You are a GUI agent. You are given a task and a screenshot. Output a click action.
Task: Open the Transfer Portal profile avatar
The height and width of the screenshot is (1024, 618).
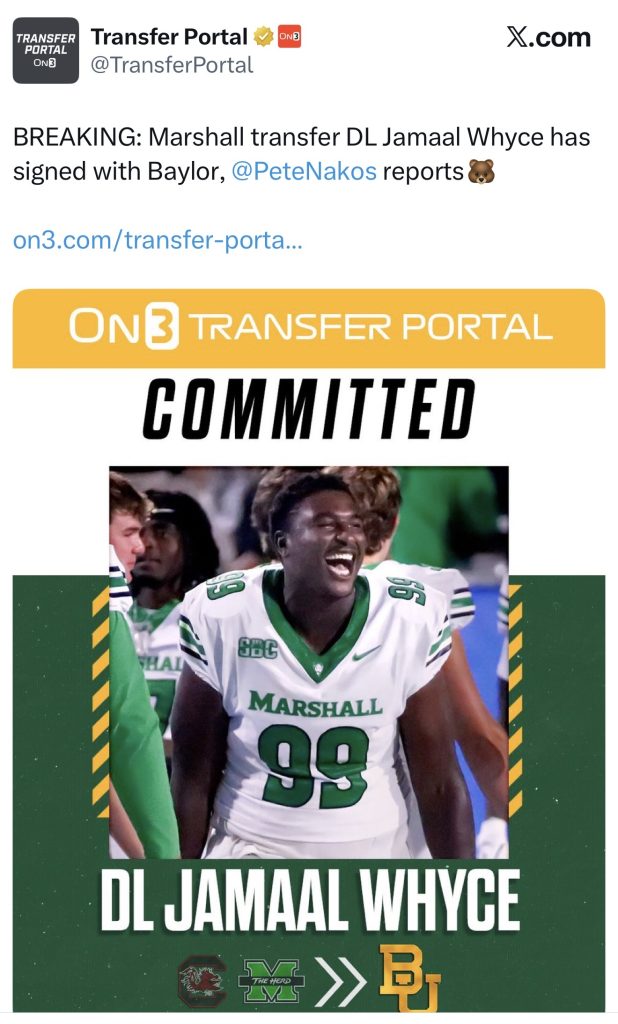tap(46, 50)
